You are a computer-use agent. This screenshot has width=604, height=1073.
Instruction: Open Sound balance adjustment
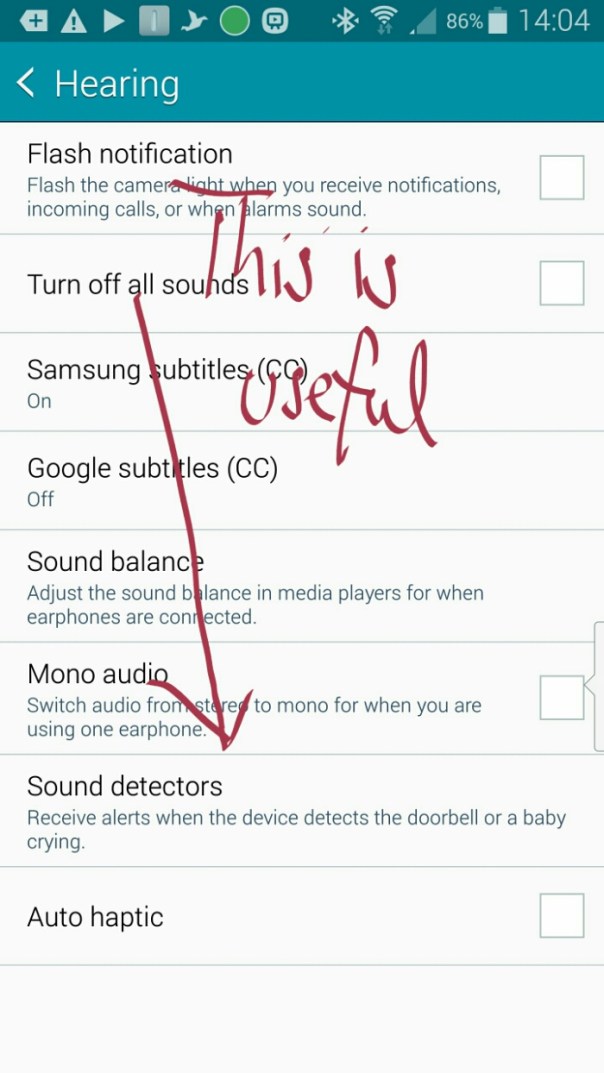255,588
